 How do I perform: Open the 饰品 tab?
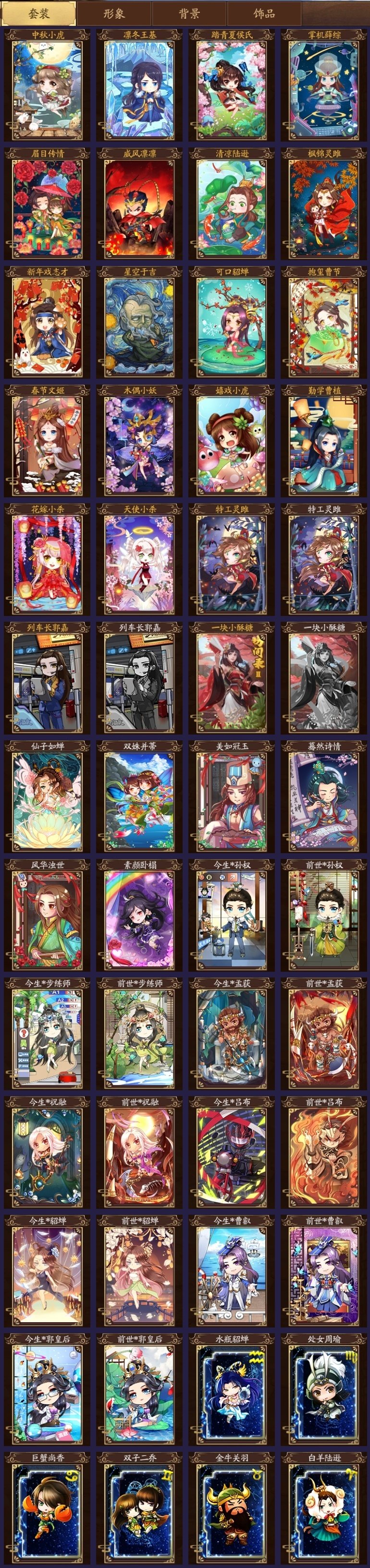[264, 13]
